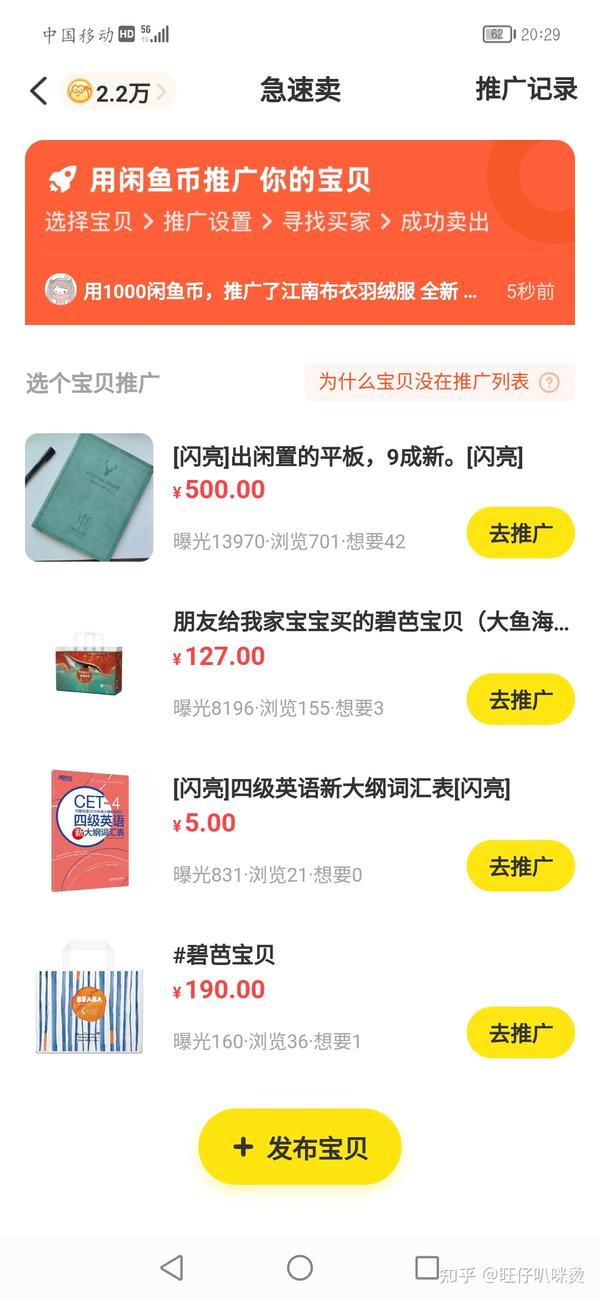Open the 用闲鱼币推广你的宝贝 banner

[300, 232]
